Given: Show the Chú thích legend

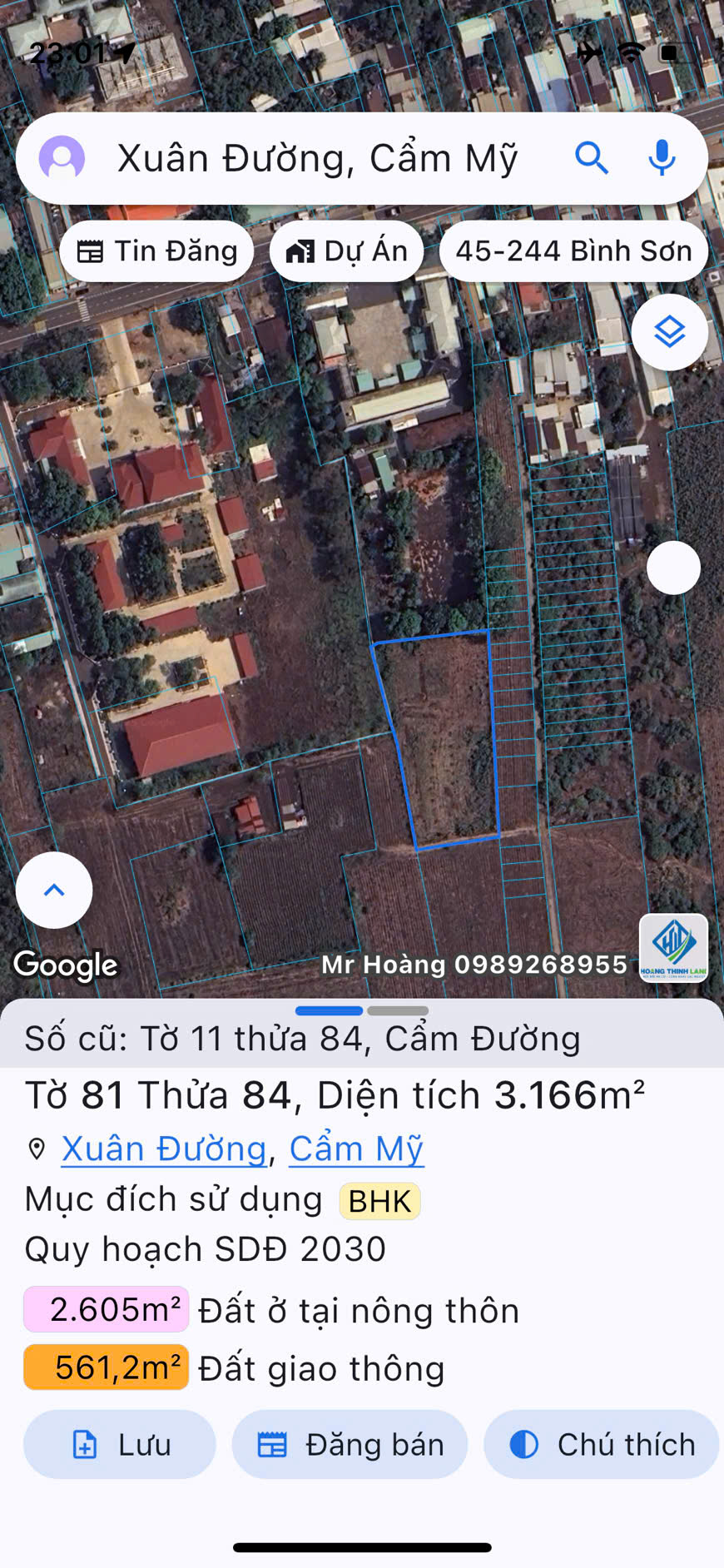Looking at the screenshot, I should (x=602, y=1445).
